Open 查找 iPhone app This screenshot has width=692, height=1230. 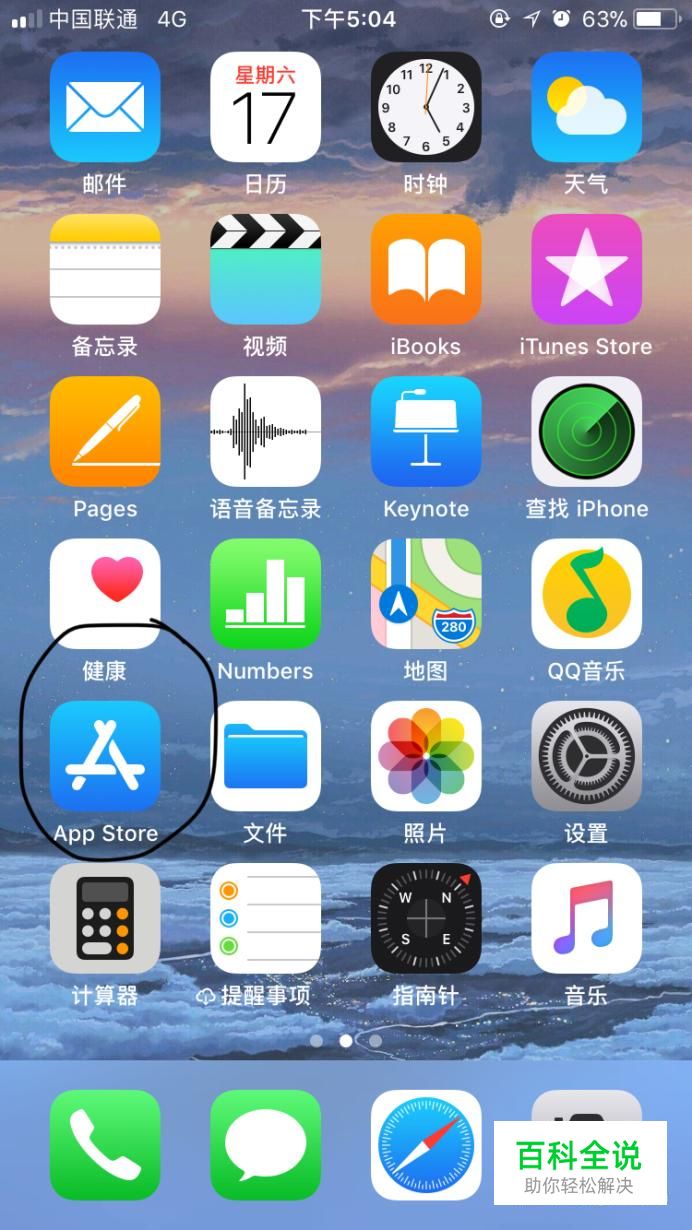[x=586, y=431]
